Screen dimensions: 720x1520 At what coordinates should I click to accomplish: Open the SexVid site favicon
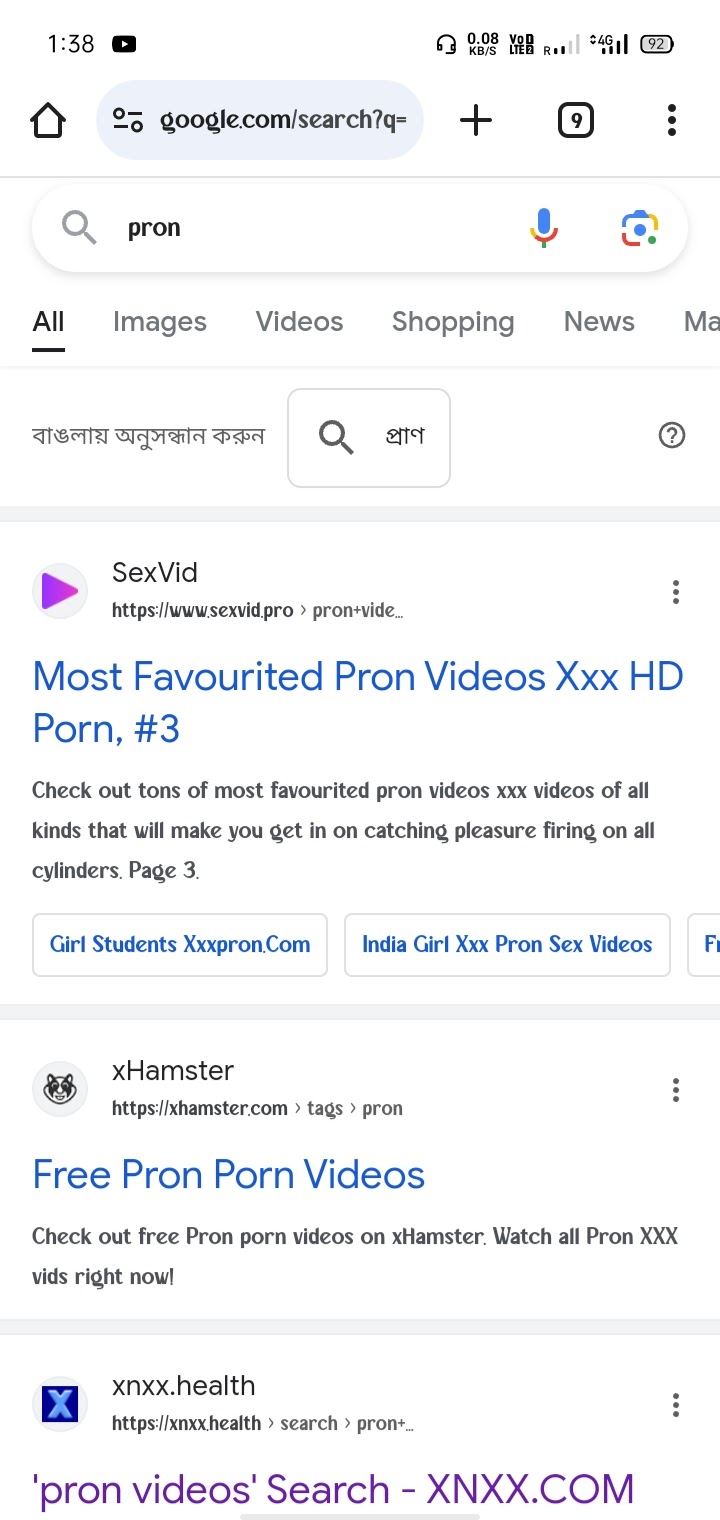coord(59,590)
